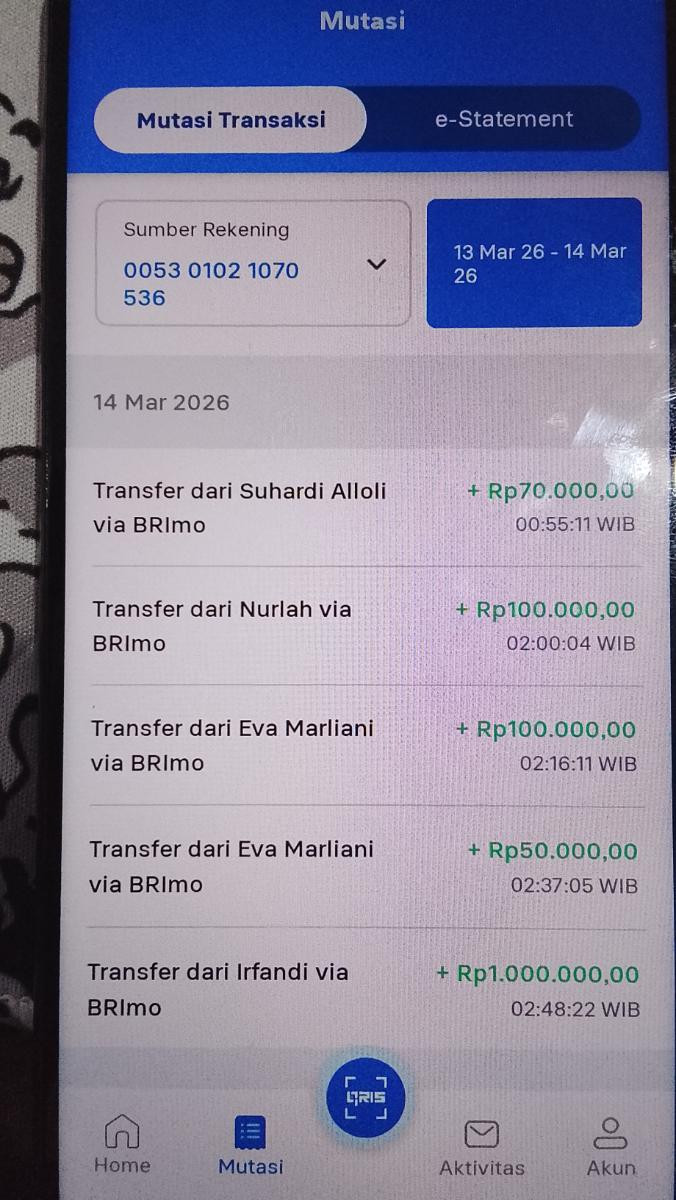
Task: Go to the Home tab
Action: coord(122,1145)
